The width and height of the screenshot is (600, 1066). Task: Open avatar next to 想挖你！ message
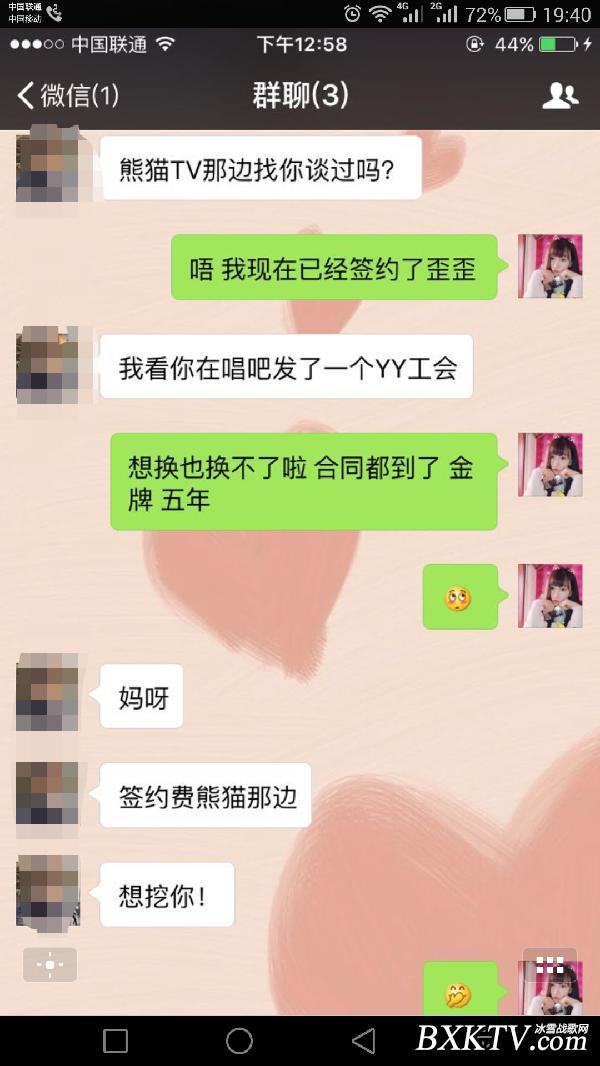47,890
